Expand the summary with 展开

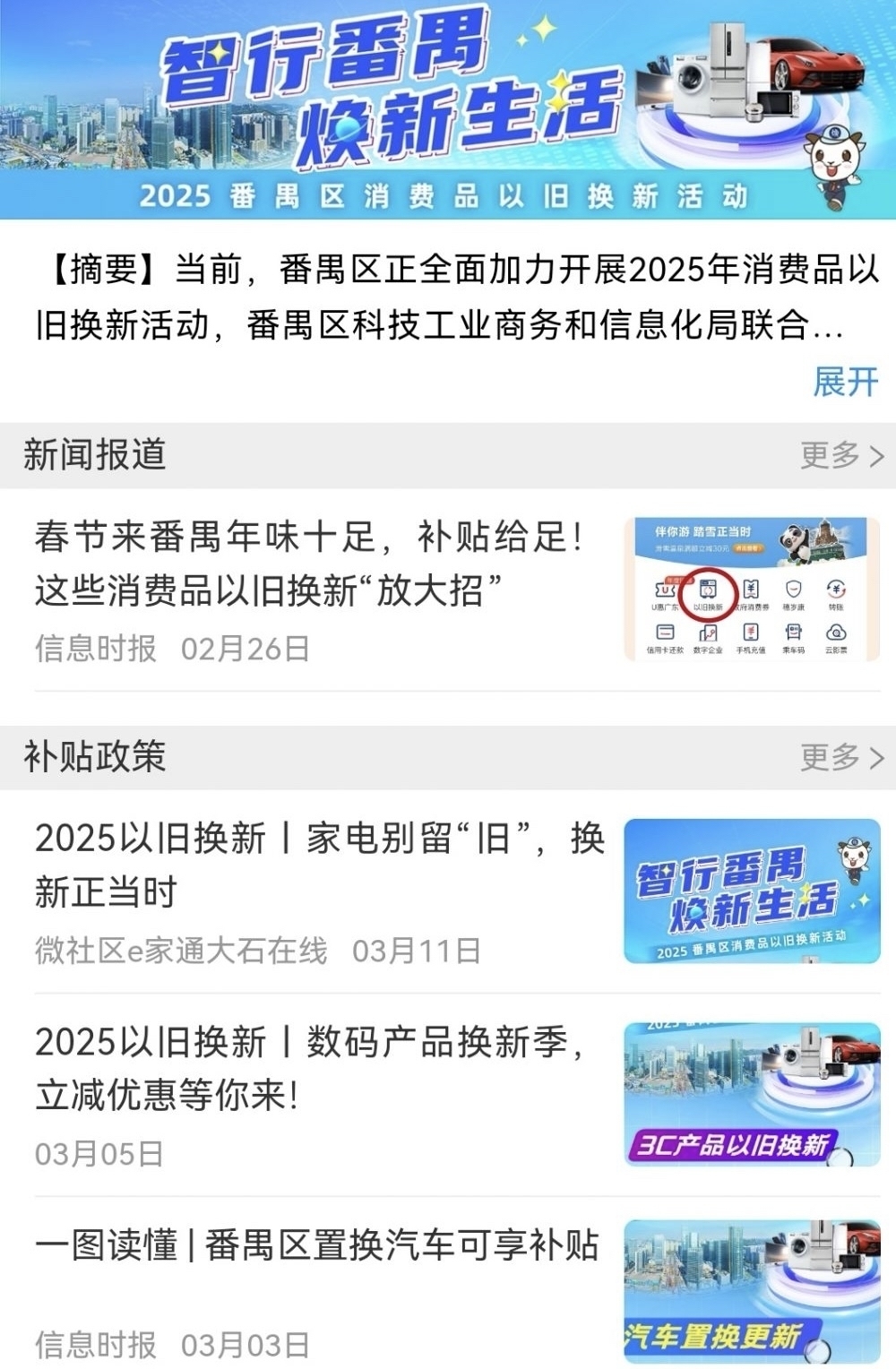pos(845,382)
